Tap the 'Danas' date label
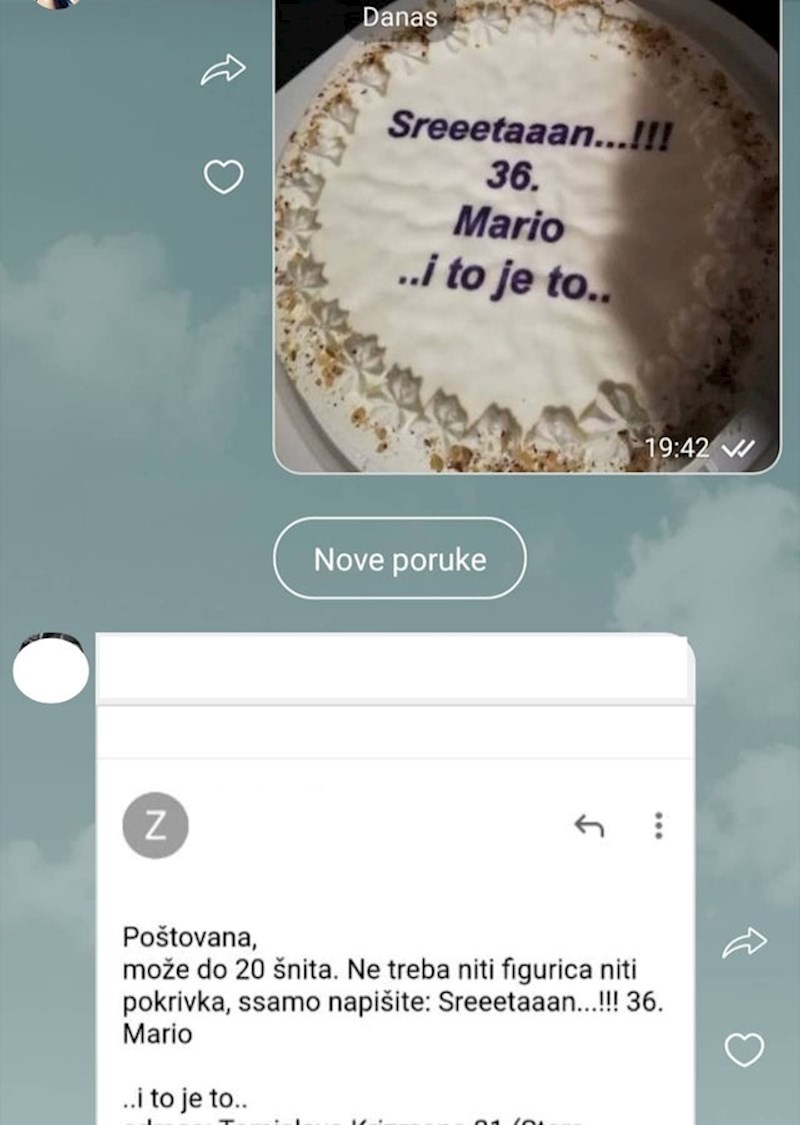 coord(399,16)
